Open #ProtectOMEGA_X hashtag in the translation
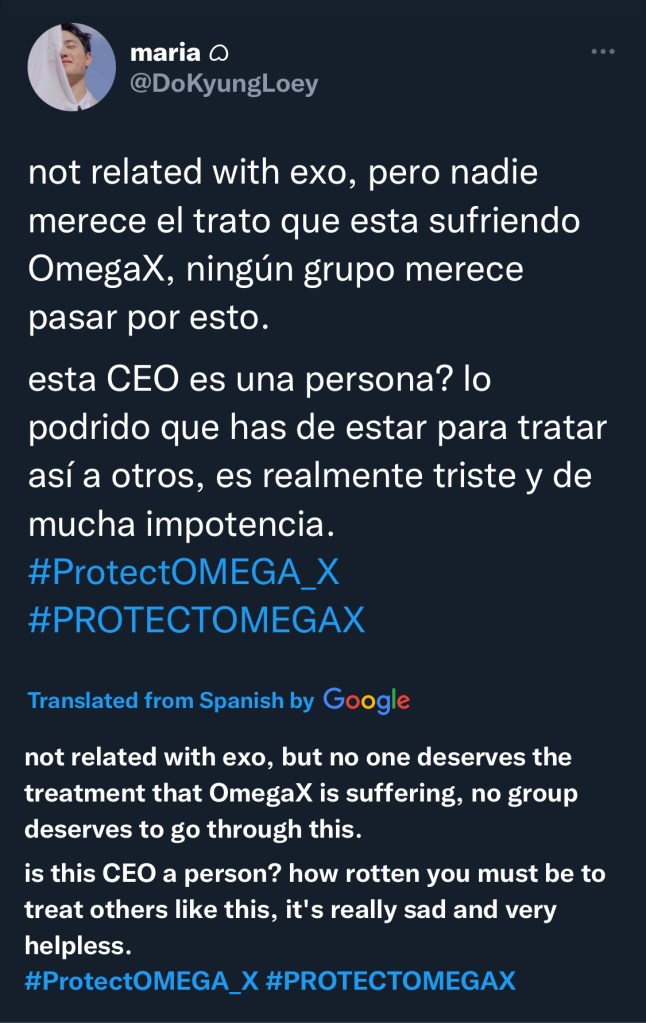 (x=141, y=980)
